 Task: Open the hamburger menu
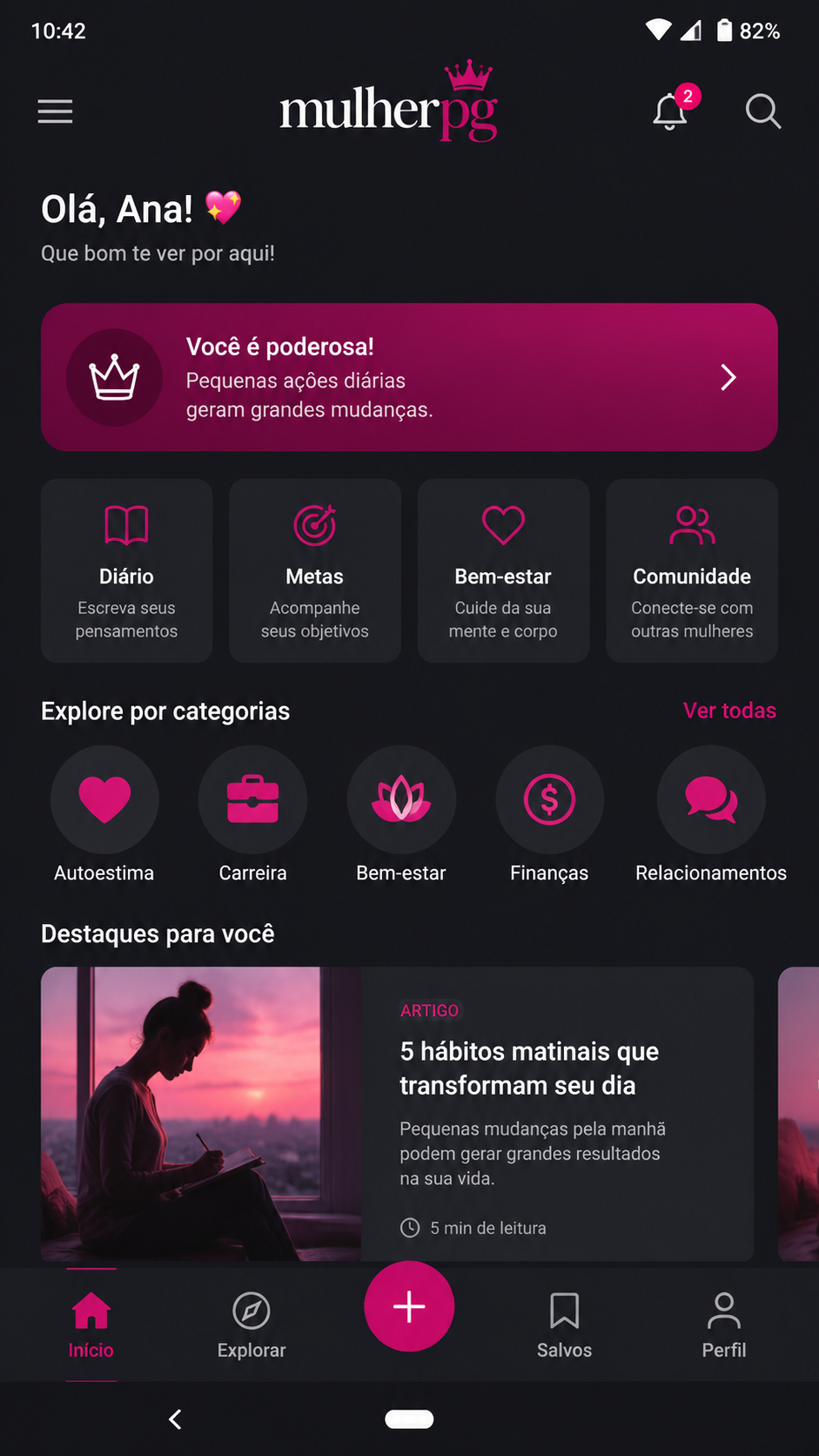coord(55,111)
